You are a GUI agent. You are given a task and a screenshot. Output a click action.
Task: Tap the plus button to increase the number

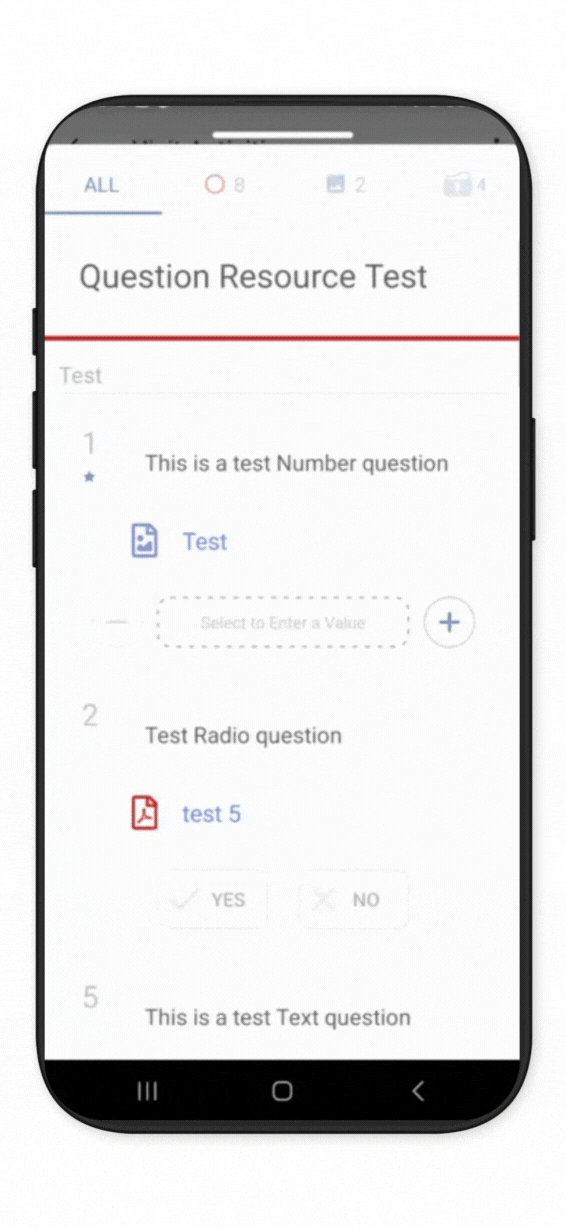[x=449, y=622]
